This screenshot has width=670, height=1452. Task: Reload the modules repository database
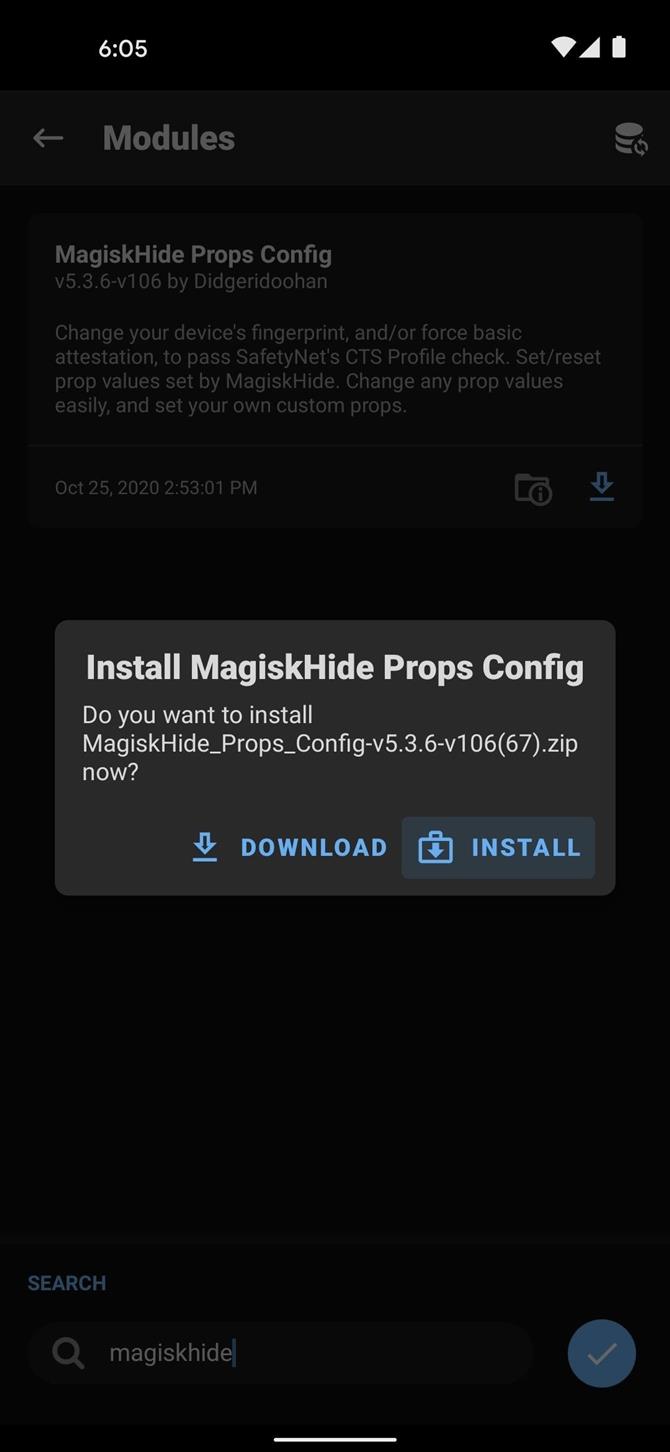[x=630, y=139]
